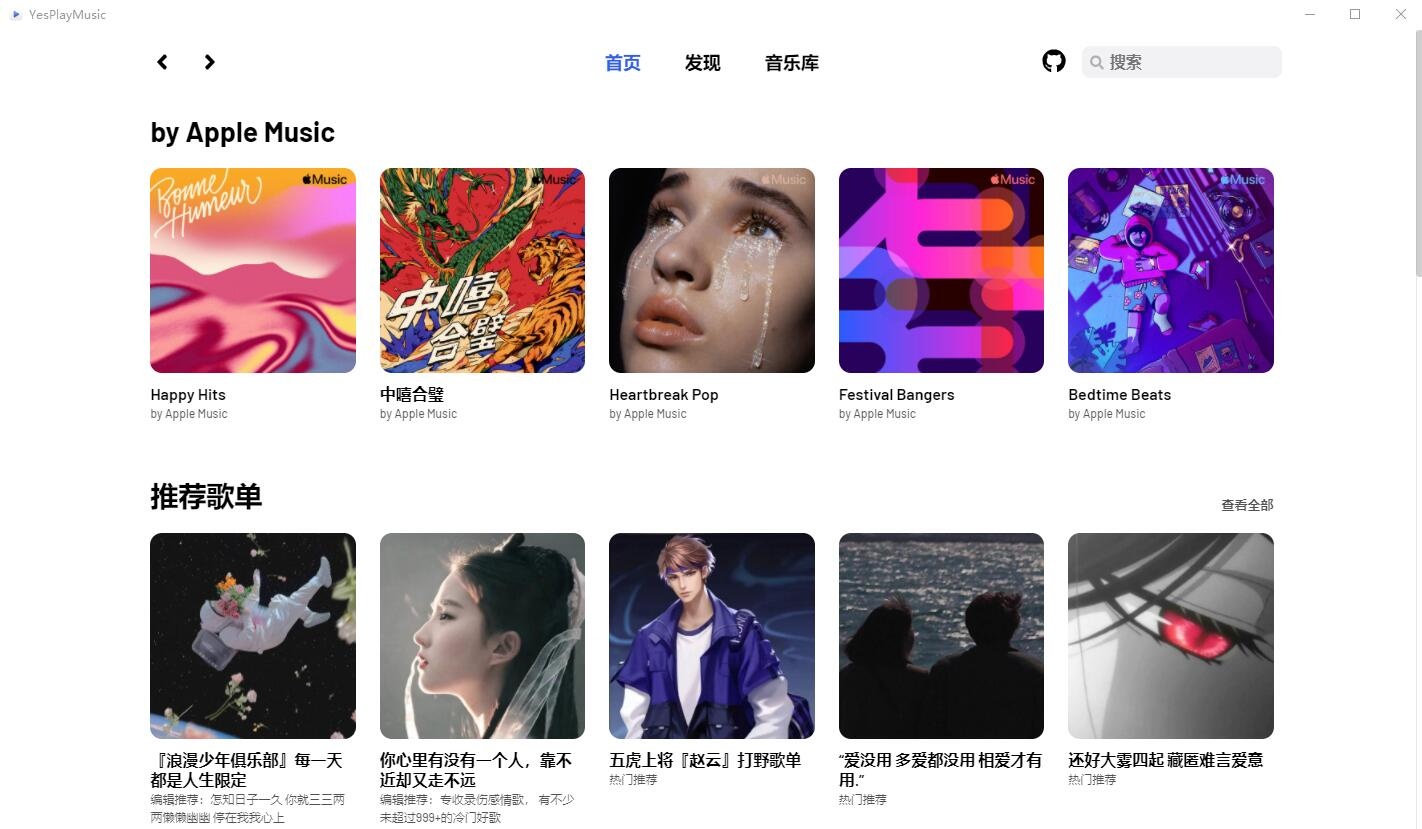Go forward using the right arrow

pyautogui.click(x=209, y=62)
